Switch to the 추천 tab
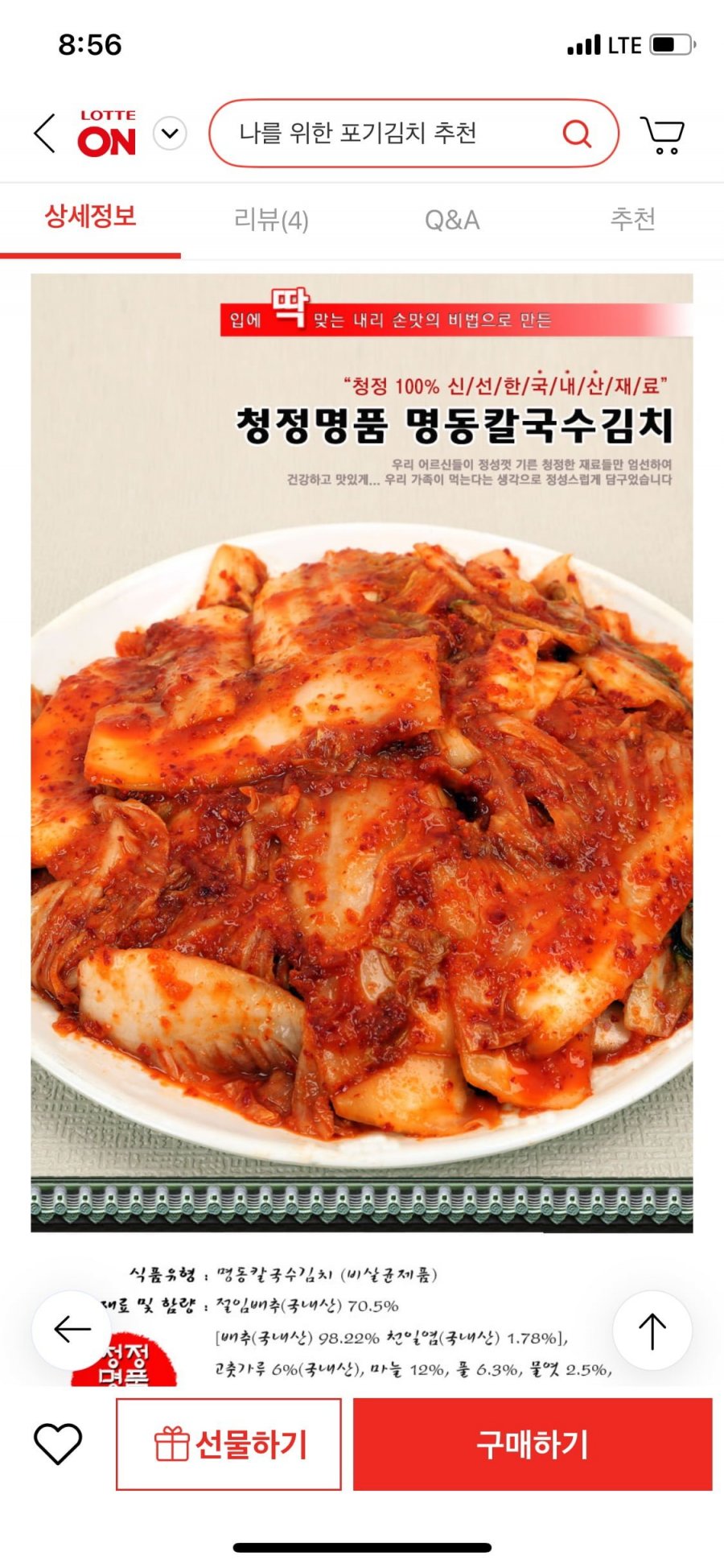The height and width of the screenshot is (1568, 724). click(632, 220)
